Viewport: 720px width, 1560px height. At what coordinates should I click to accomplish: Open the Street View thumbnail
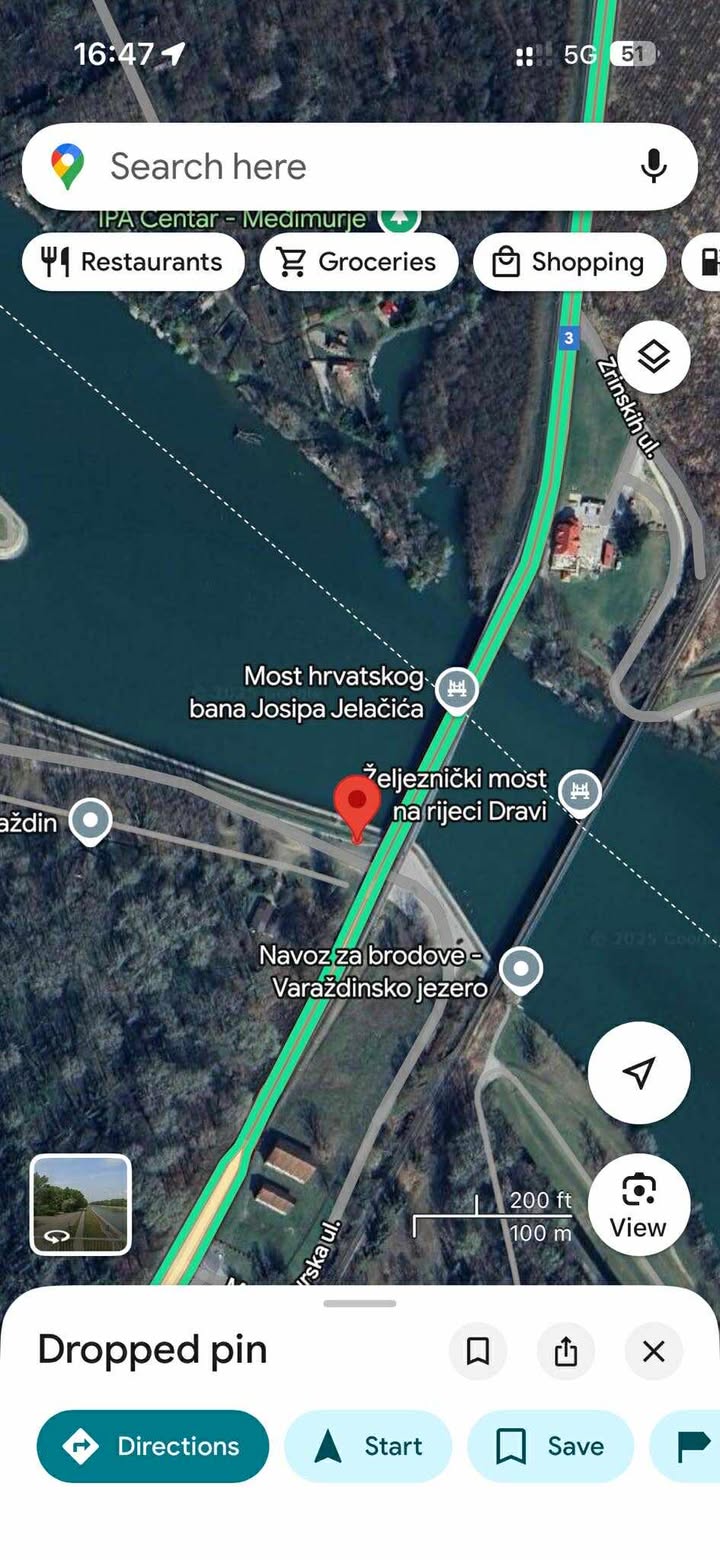point(80,1204)
